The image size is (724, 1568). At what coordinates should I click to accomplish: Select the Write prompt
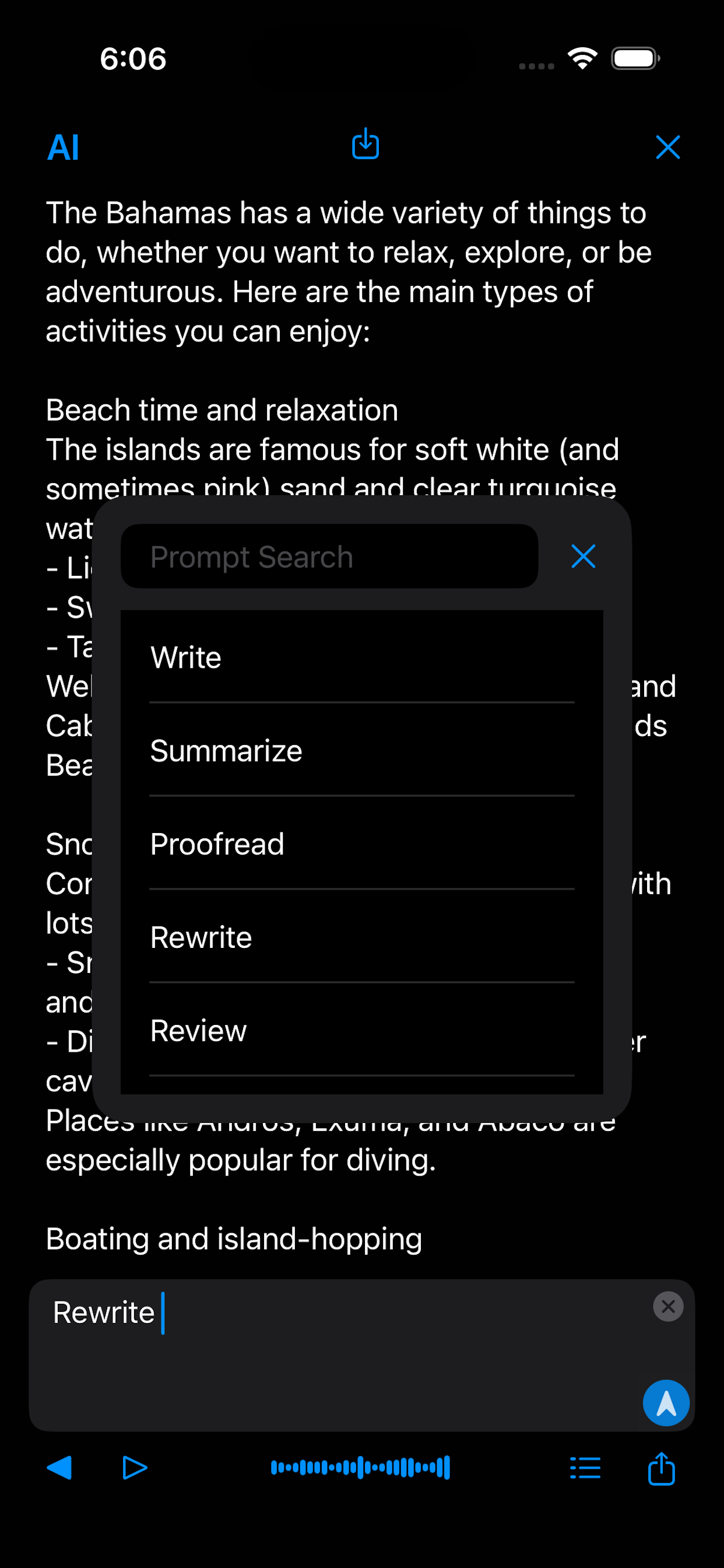(361, 657)
